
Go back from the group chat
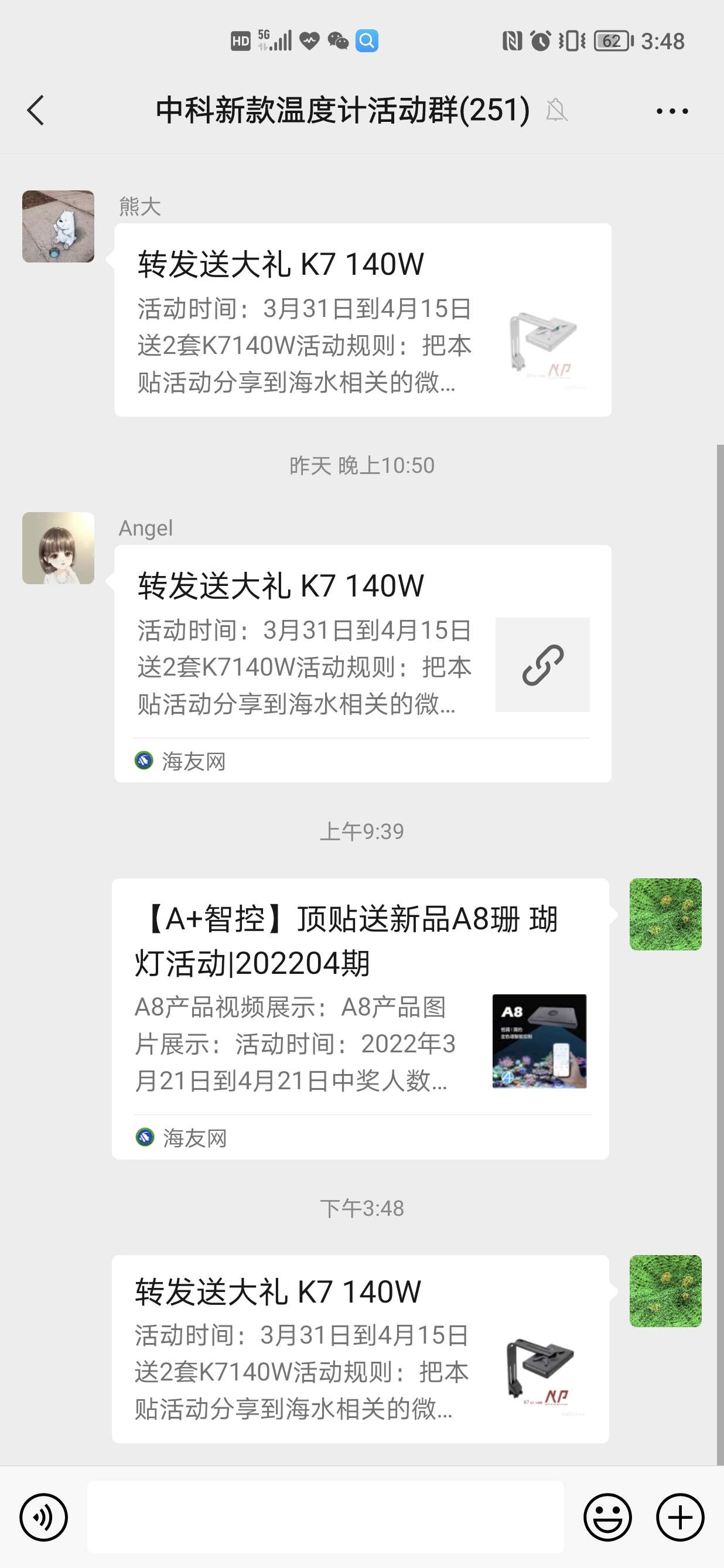[x=36, y=111]
